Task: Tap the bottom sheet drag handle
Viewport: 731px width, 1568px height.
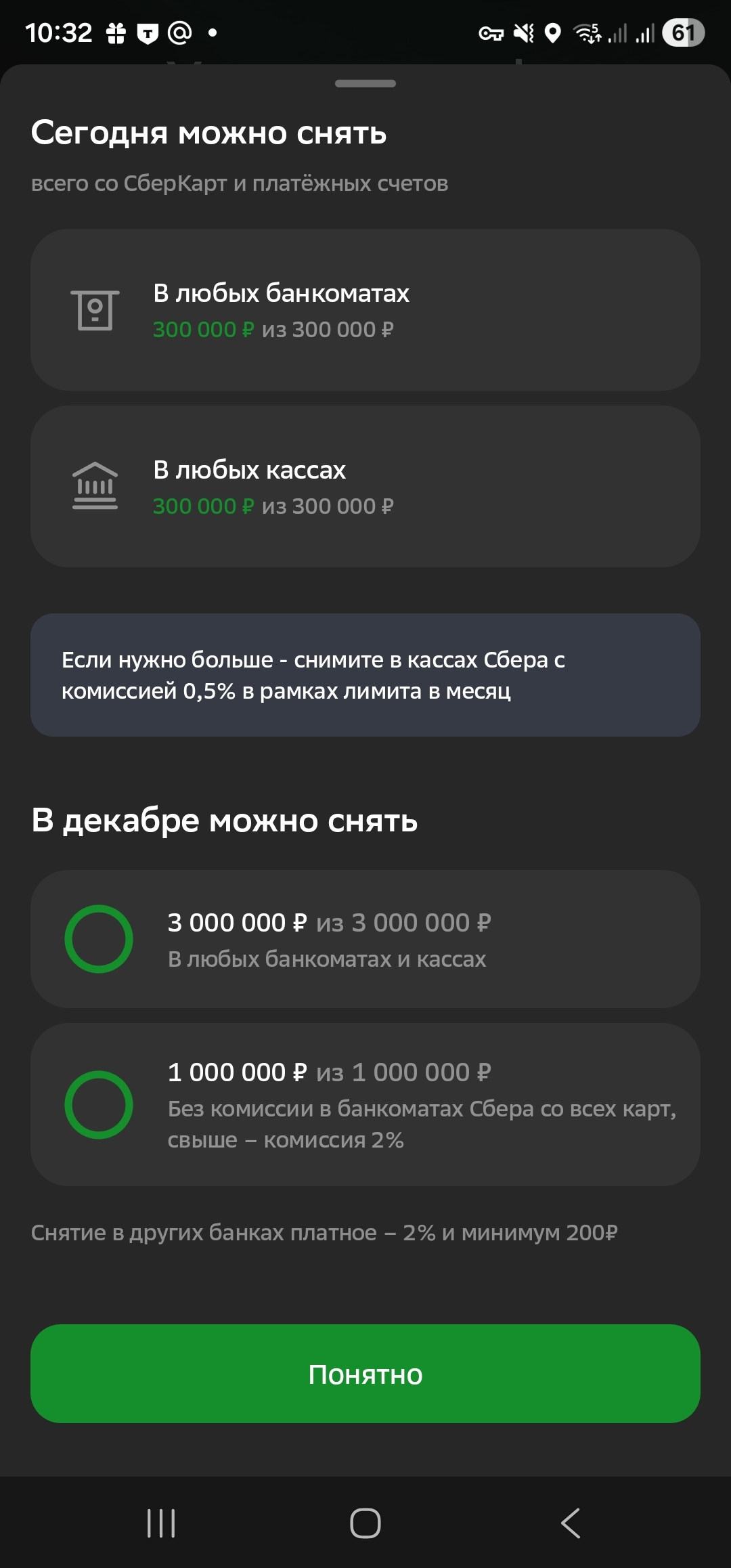Action: [365, 84]
